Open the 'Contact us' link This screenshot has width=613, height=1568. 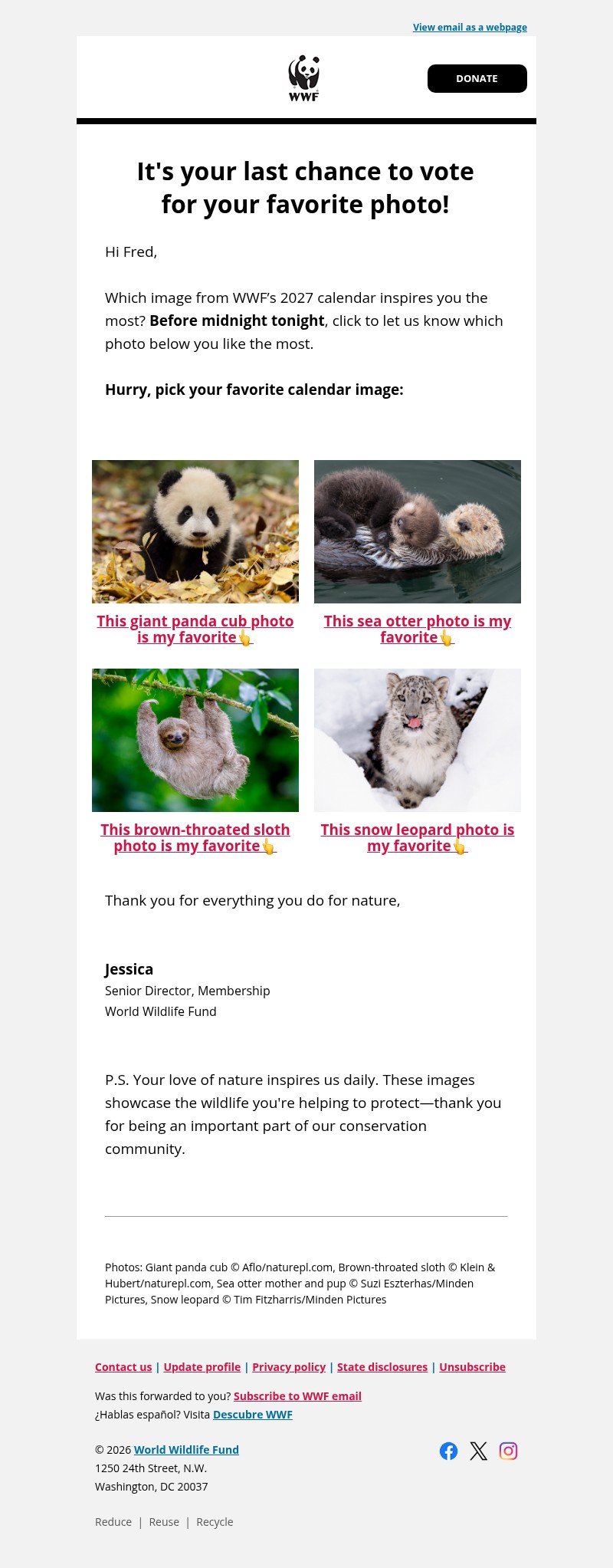[x=123, y=1367]
